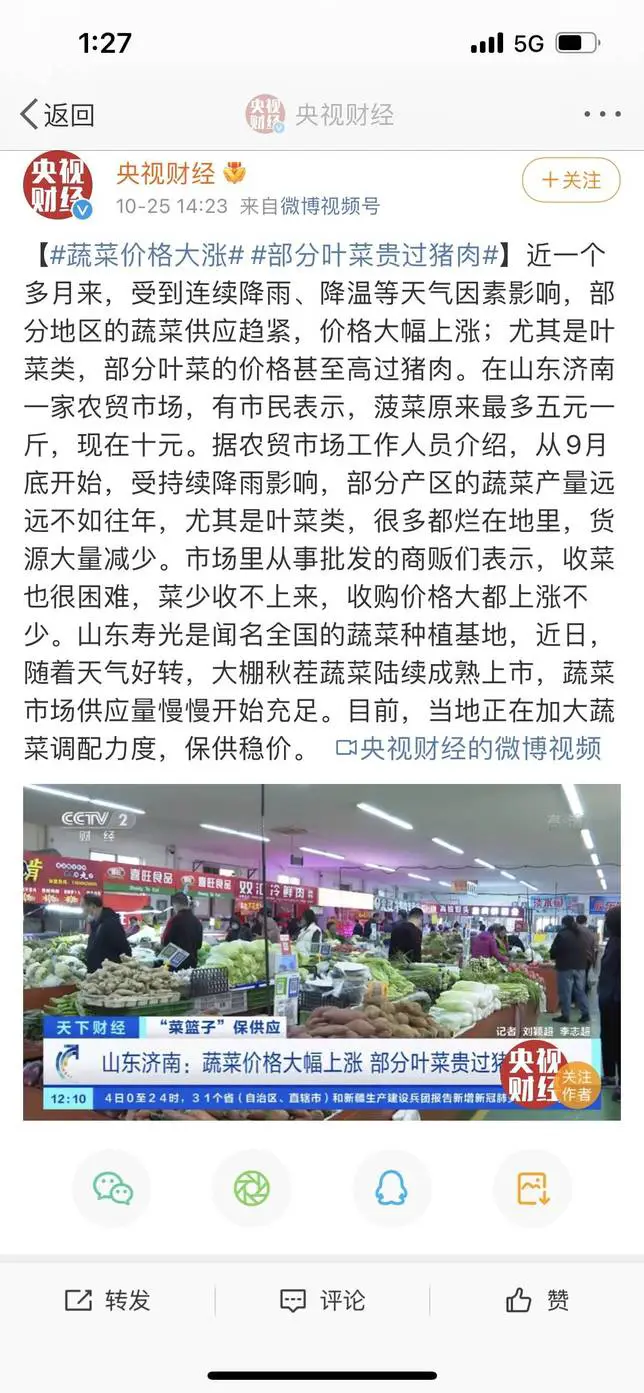Go back via 返回 button
This screenshot has height=1393, width=644.
tap(57, 114)
